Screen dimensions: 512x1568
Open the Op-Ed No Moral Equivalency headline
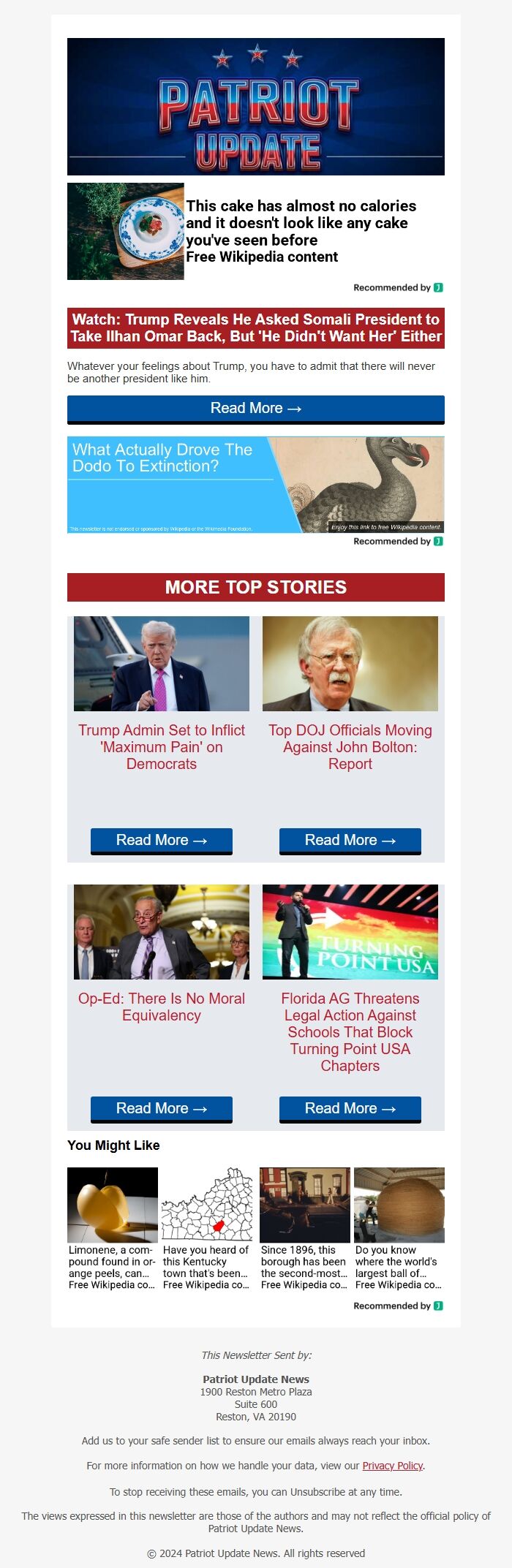pos(162,1007)
